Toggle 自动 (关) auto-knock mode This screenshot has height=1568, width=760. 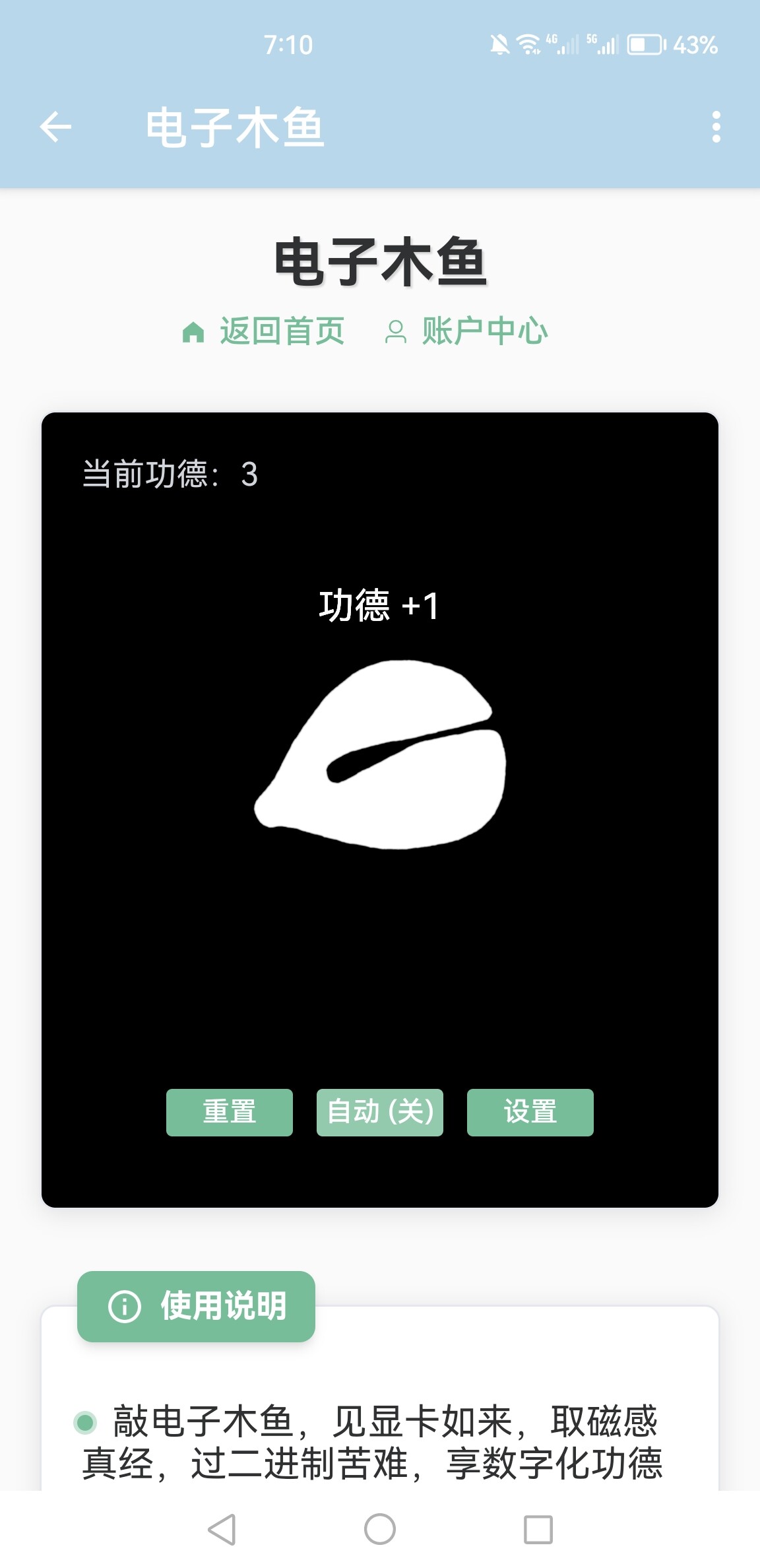tap(380, 1112)
